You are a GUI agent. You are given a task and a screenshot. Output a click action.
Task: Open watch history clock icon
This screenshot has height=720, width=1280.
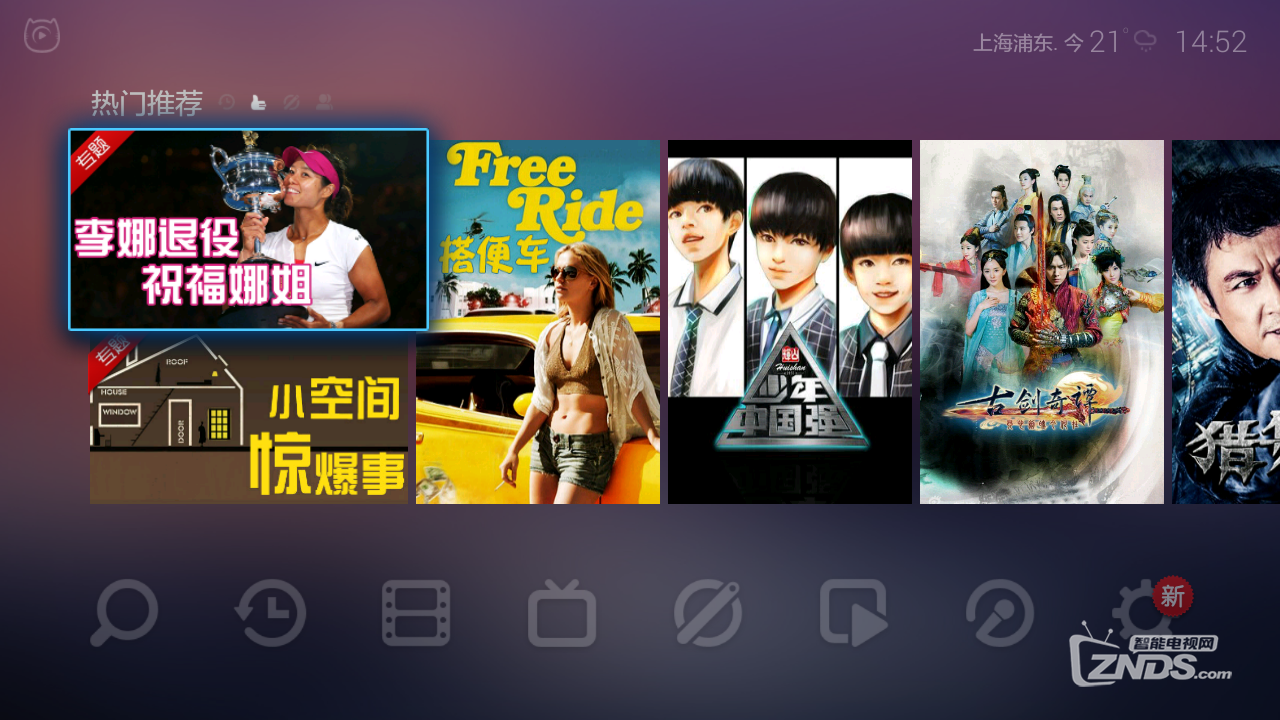pyautogui.click(x=270, y=613)
